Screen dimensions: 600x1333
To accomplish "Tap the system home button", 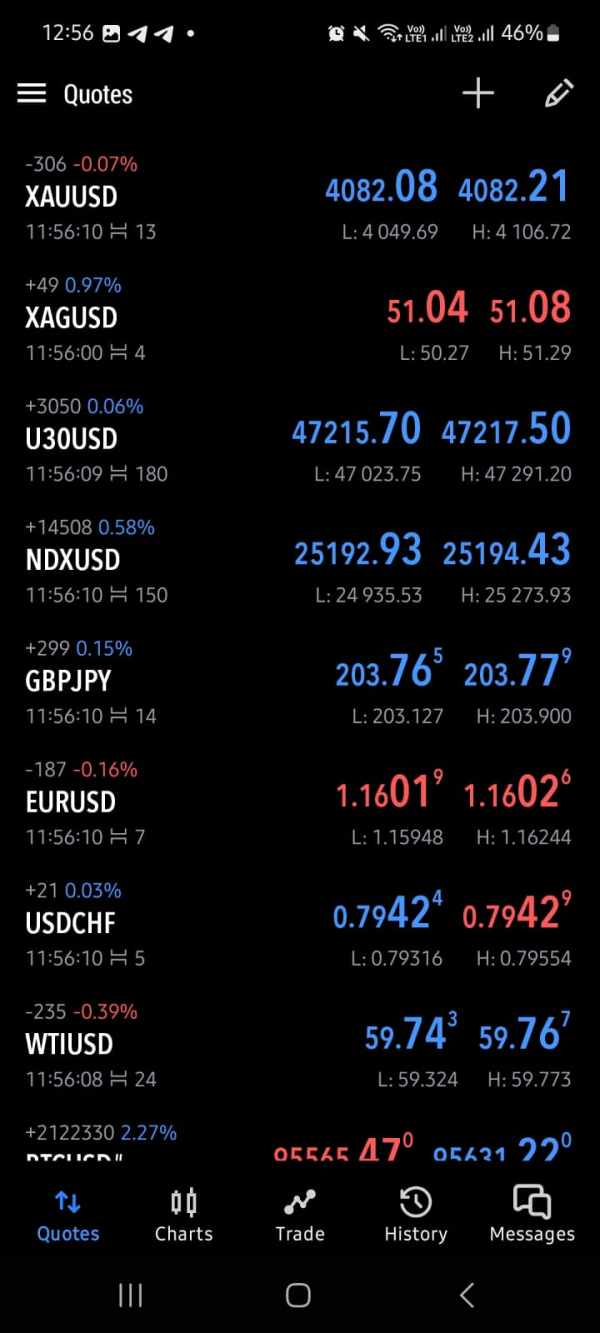I will coord(298,1295).
